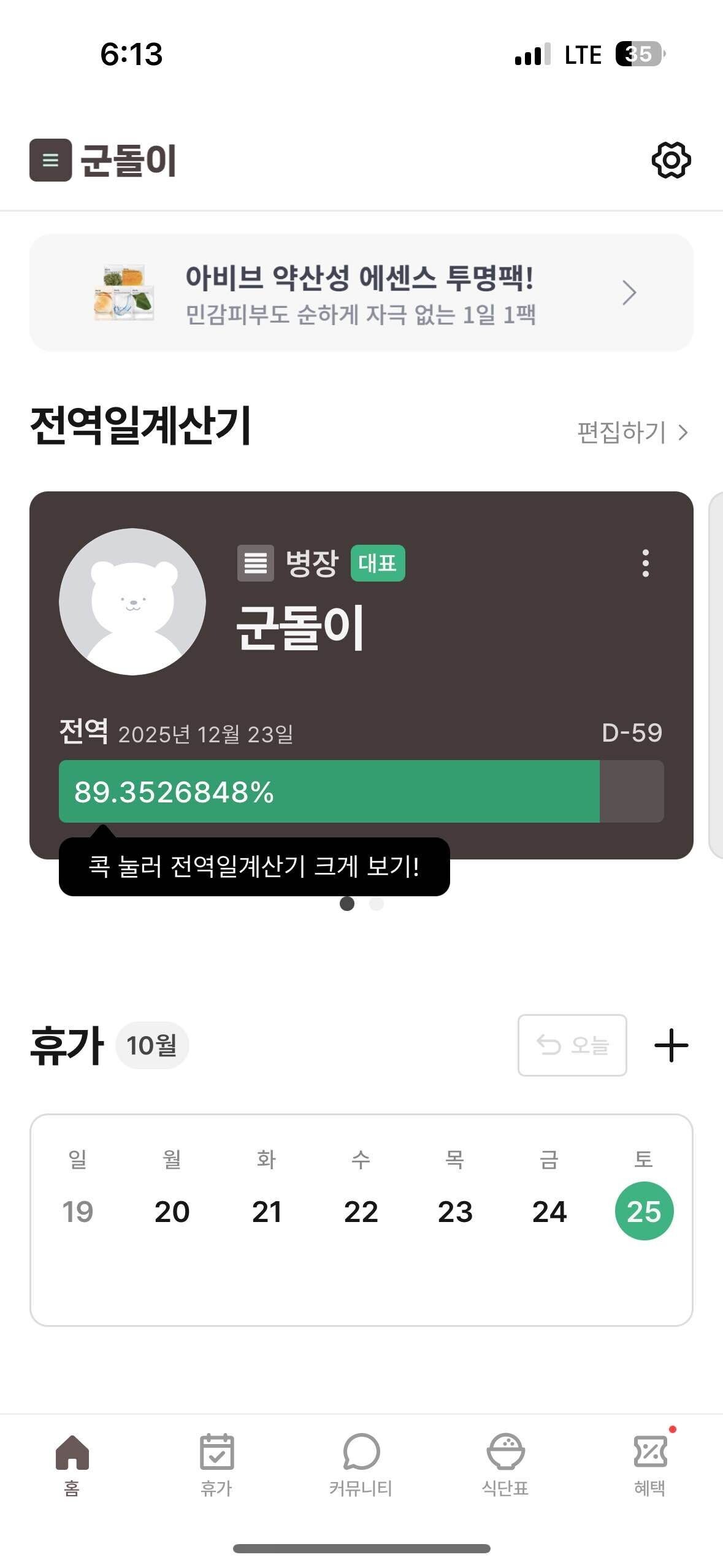
Task: Open the settings gear icon
Action: pyautogui.click(x=670, y=161)
